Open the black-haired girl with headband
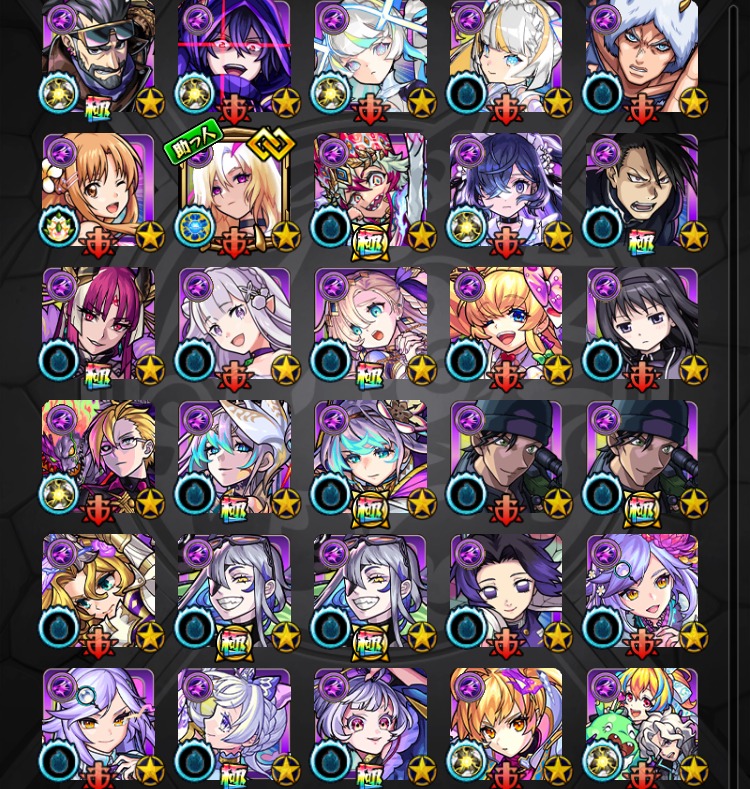 coord(642,324)
